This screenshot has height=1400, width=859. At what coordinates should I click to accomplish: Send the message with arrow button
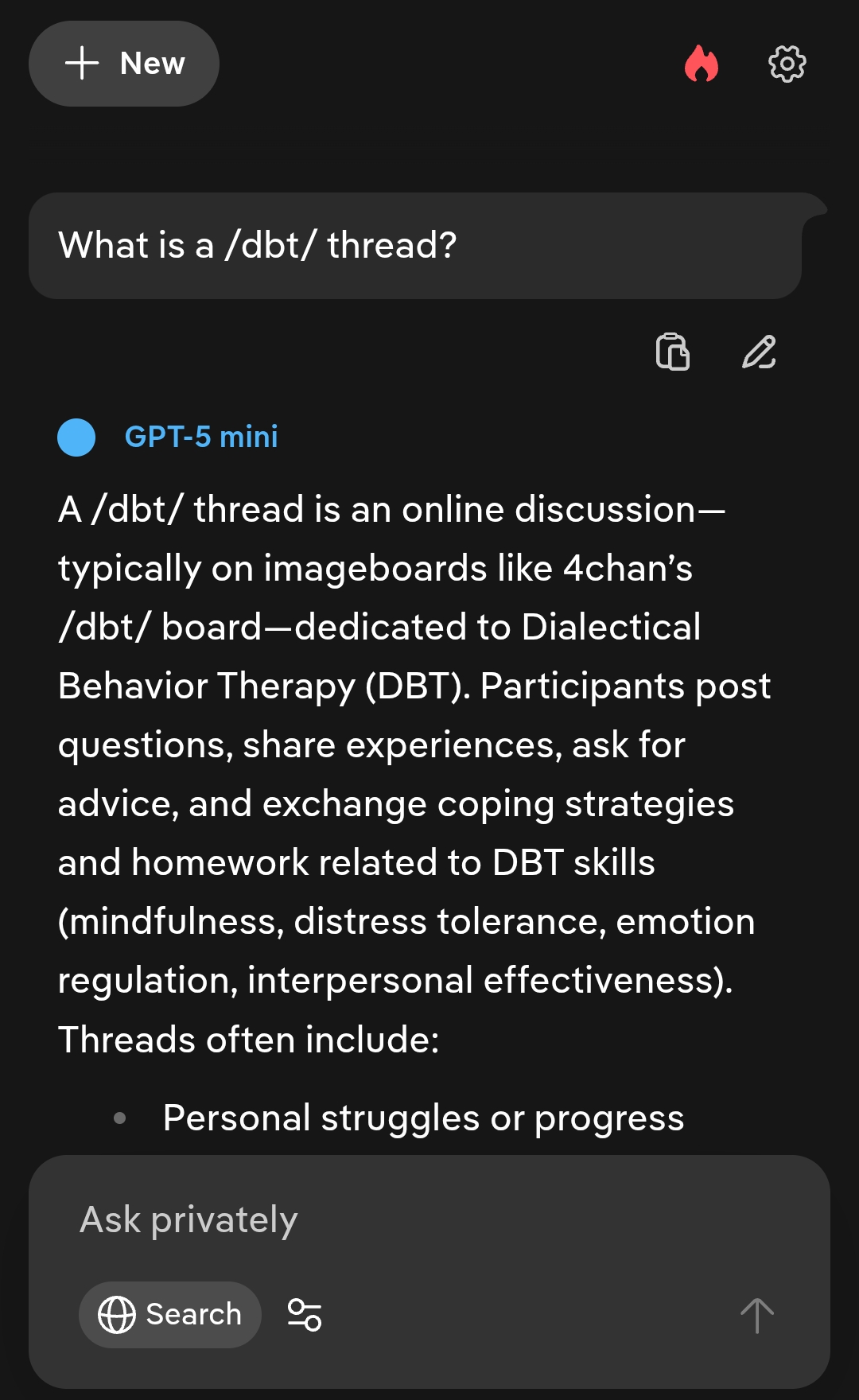tap(757, 1315)
